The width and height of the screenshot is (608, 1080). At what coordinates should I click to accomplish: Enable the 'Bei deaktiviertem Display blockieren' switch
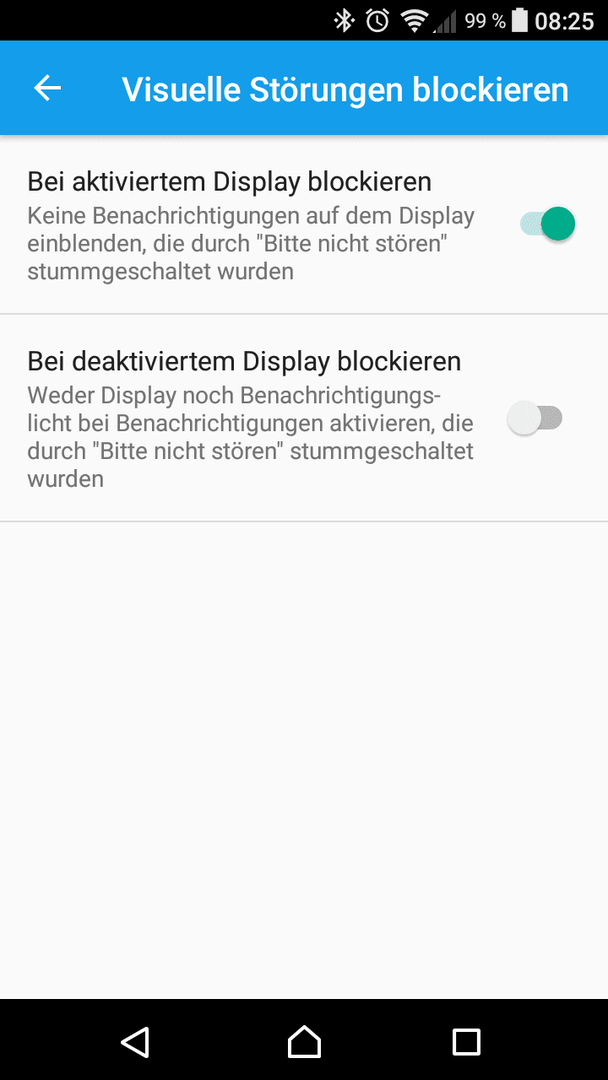tap(535, 418)
